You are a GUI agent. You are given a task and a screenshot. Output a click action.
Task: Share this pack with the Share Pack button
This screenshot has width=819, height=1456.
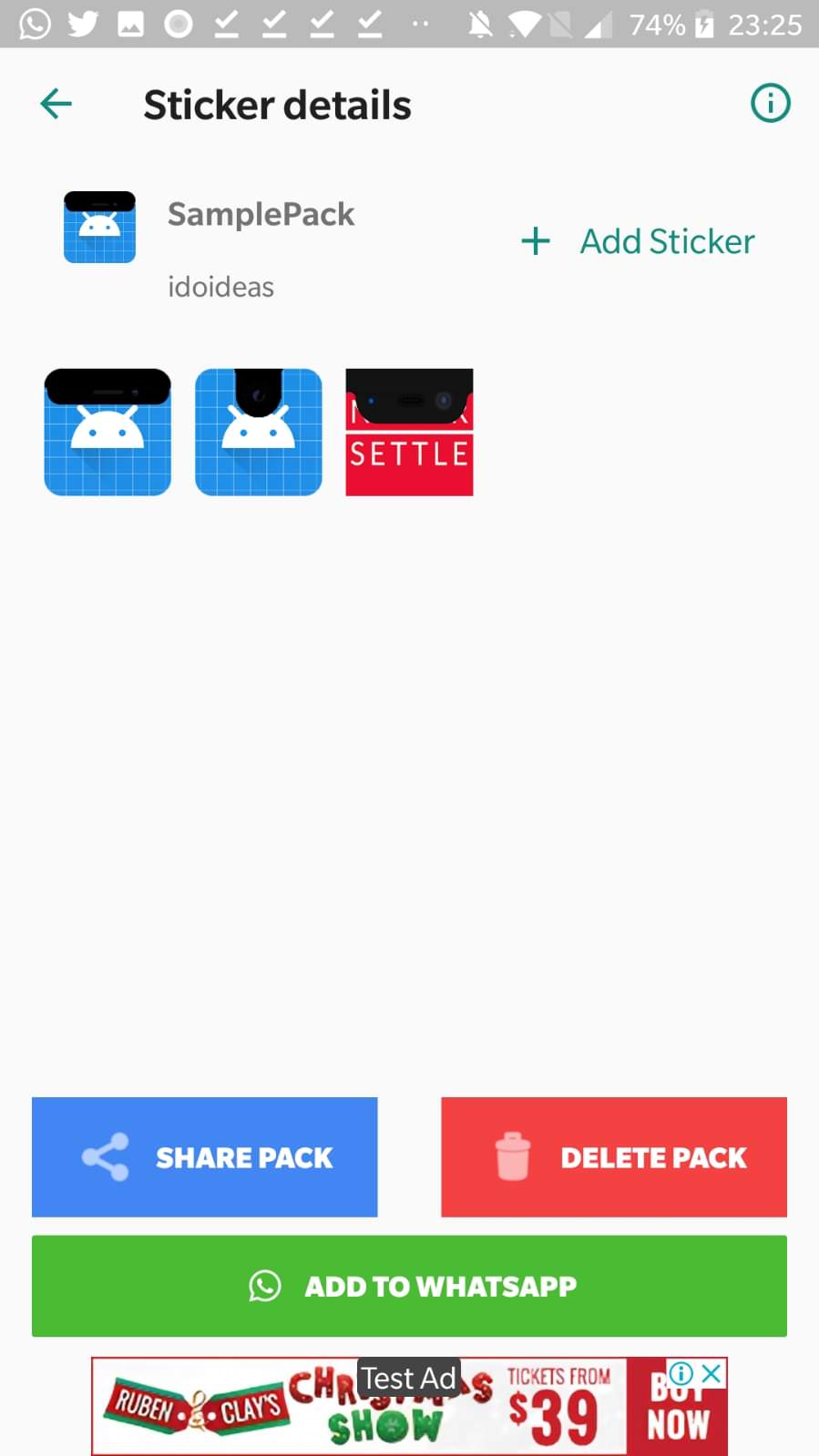pyautogui.click(x=205, y=1156)
